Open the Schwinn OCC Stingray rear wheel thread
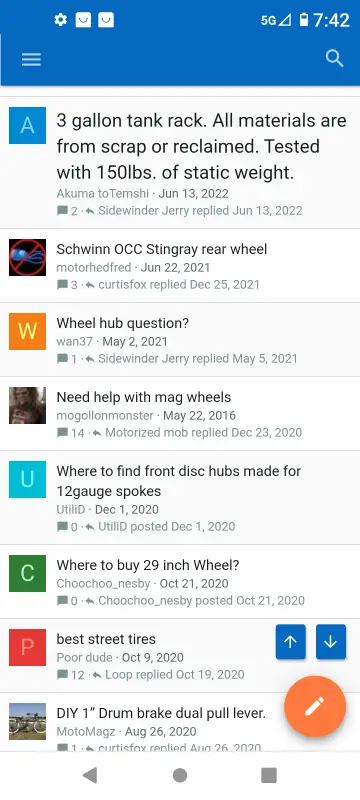Screen dimensions: 360x800 [162, 249]
